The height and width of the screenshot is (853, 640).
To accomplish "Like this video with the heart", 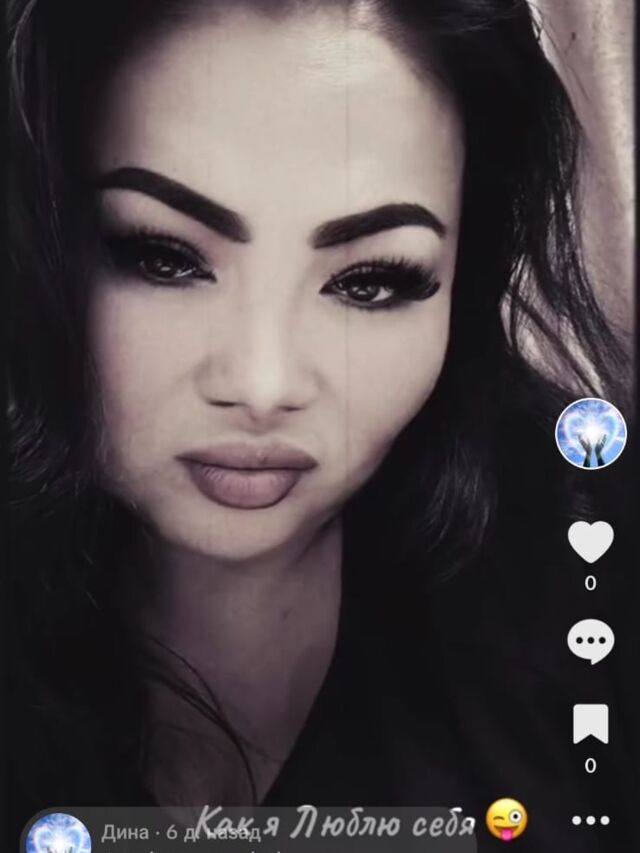I will point(591,541).
